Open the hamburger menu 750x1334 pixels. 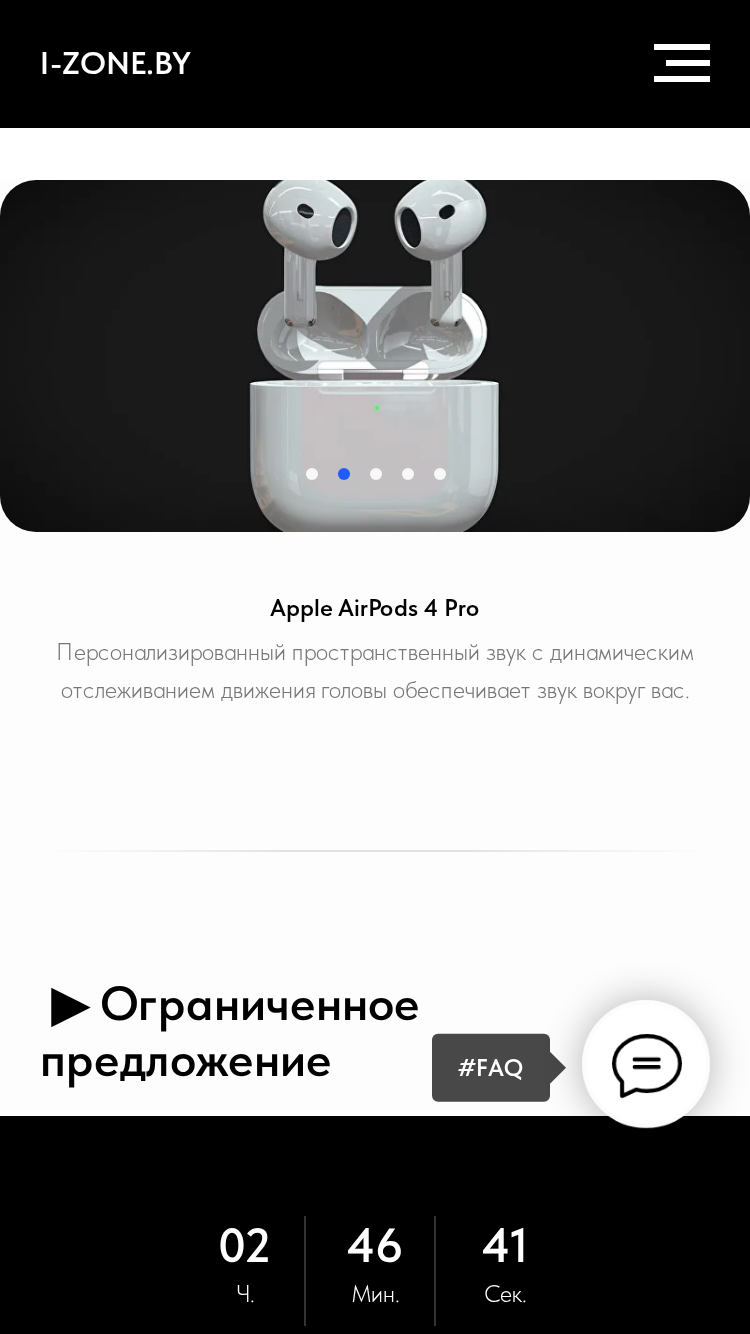tap(682, 63)
